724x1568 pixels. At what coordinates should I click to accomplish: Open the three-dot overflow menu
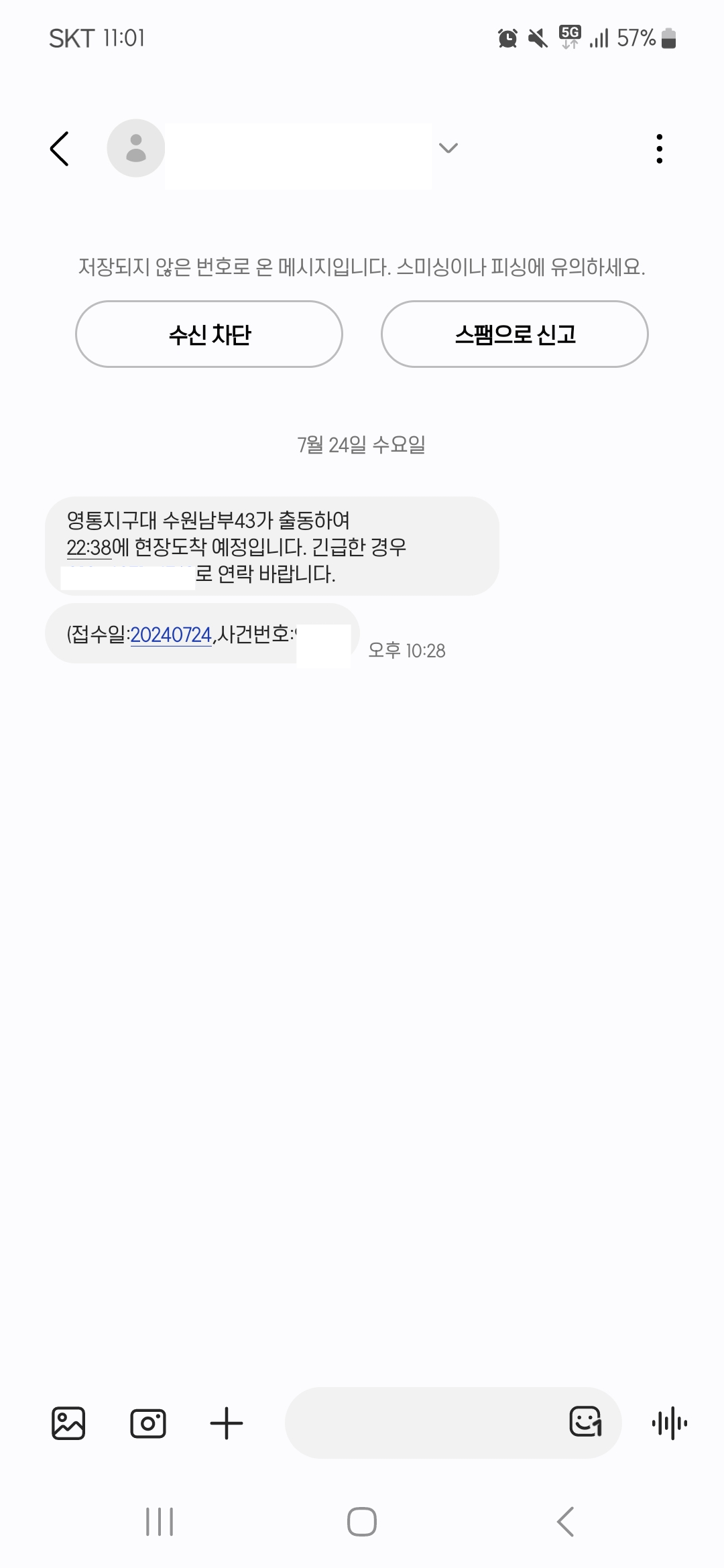(x=660, y=149)
